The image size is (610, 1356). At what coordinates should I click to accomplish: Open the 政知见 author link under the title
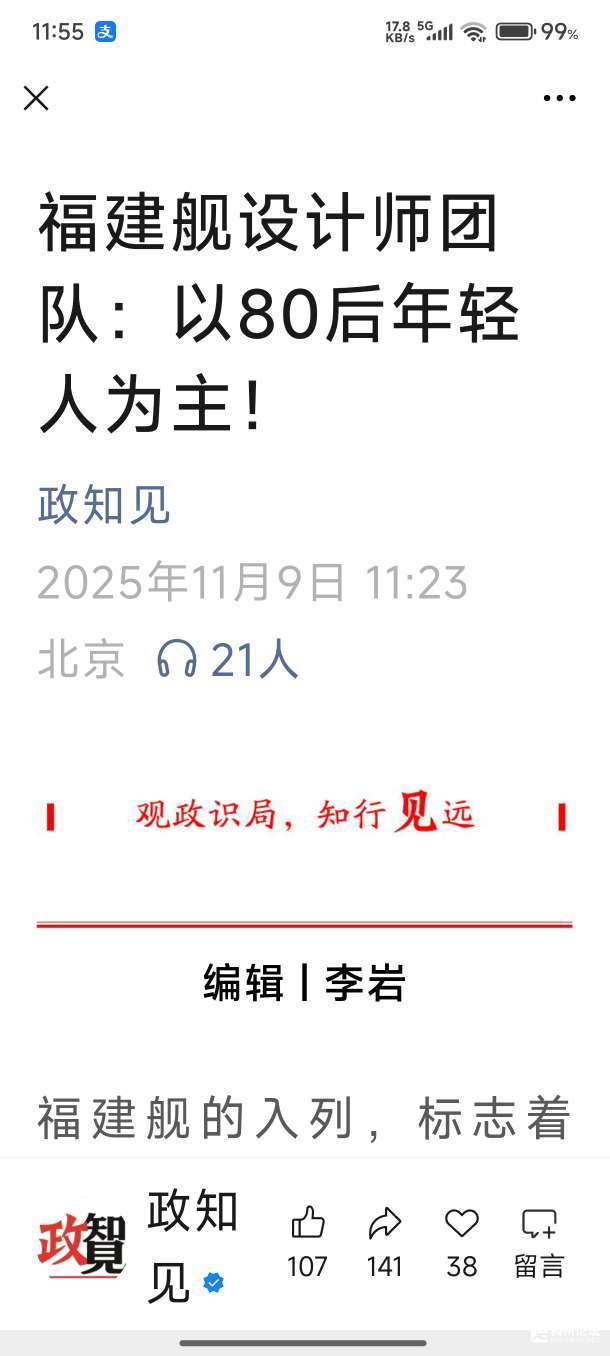click(104, 505)
